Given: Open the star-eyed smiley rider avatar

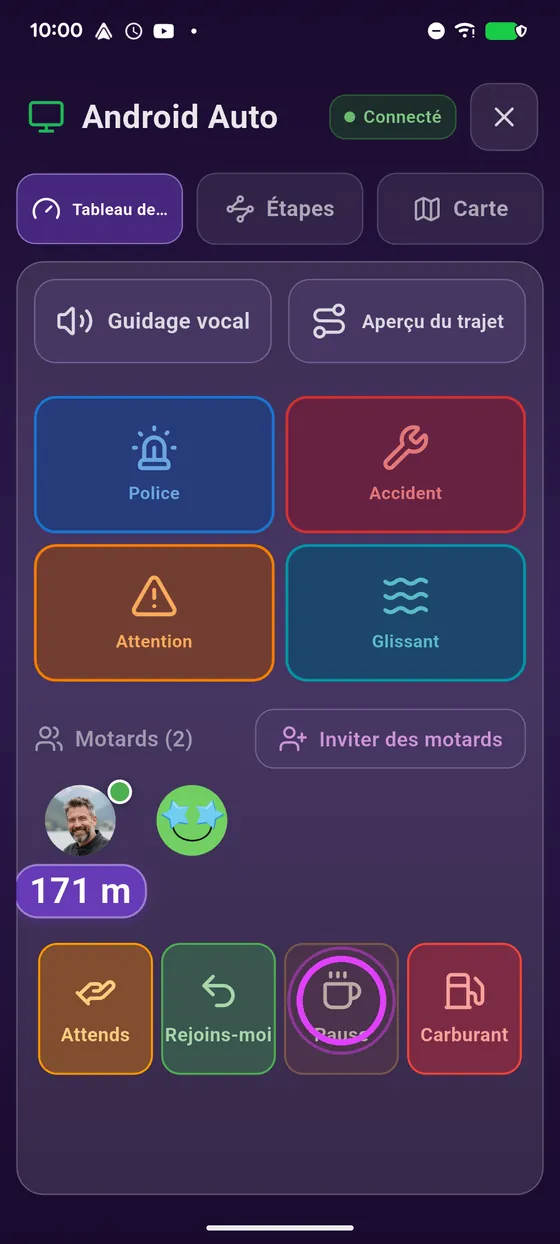Looking at the screenshot, I should [x=192, y=820].
